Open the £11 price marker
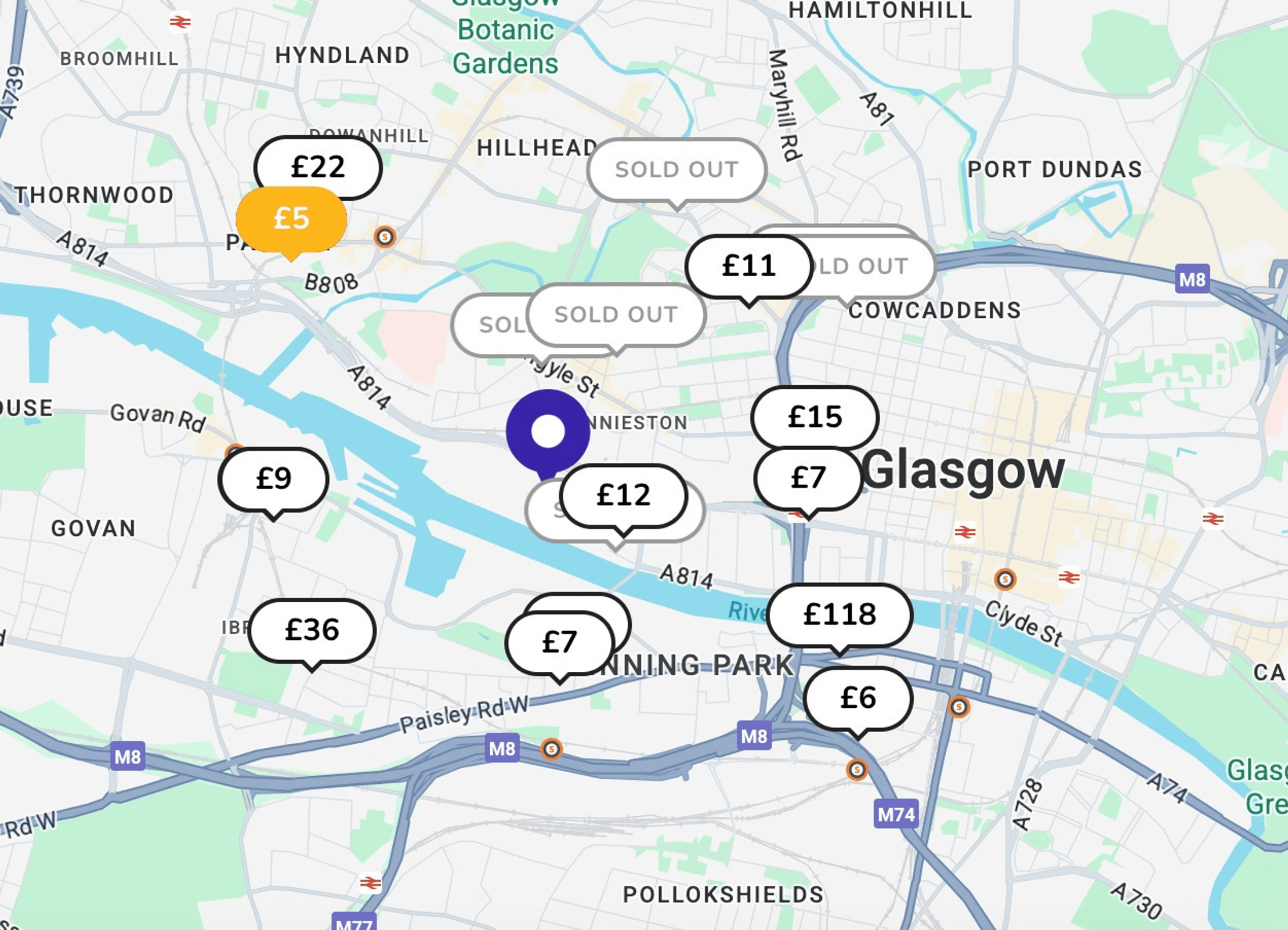The width and height of the screenshot is (1288, 930). 748,266
